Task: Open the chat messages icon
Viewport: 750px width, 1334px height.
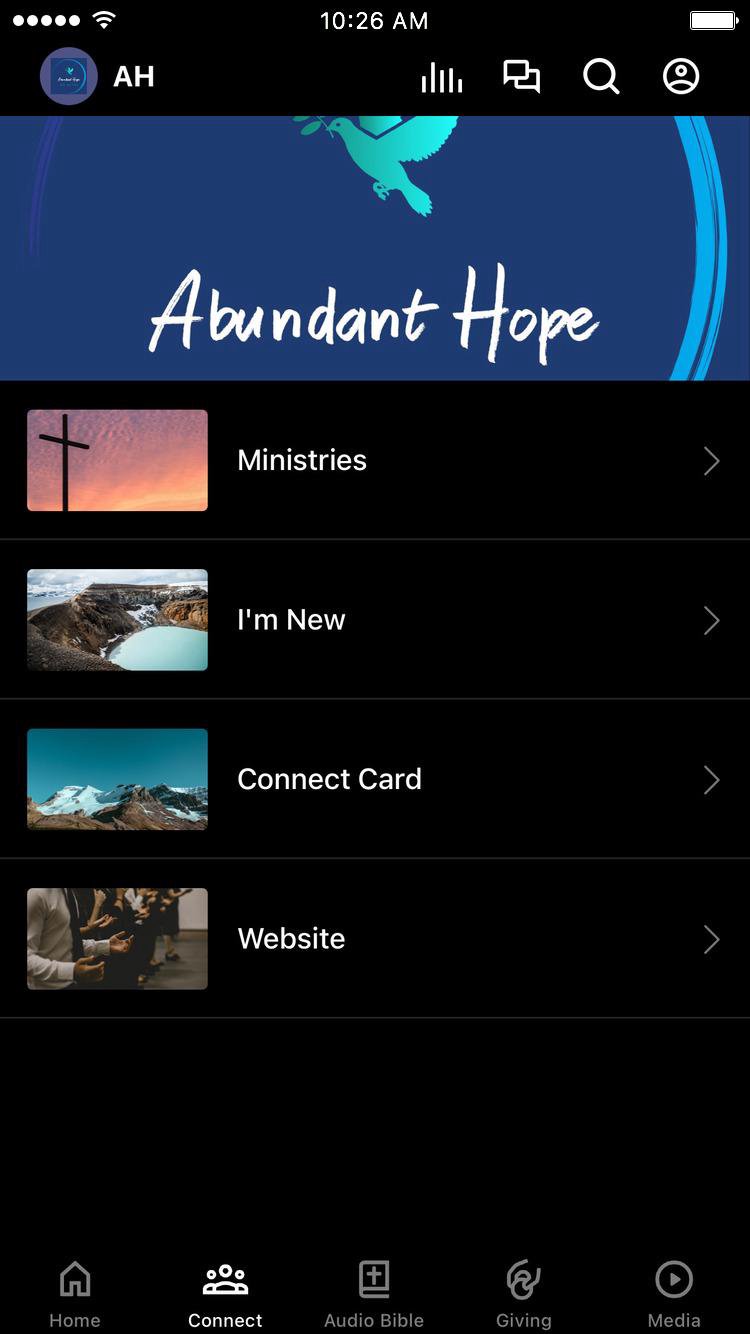Action: pos(521,77)
